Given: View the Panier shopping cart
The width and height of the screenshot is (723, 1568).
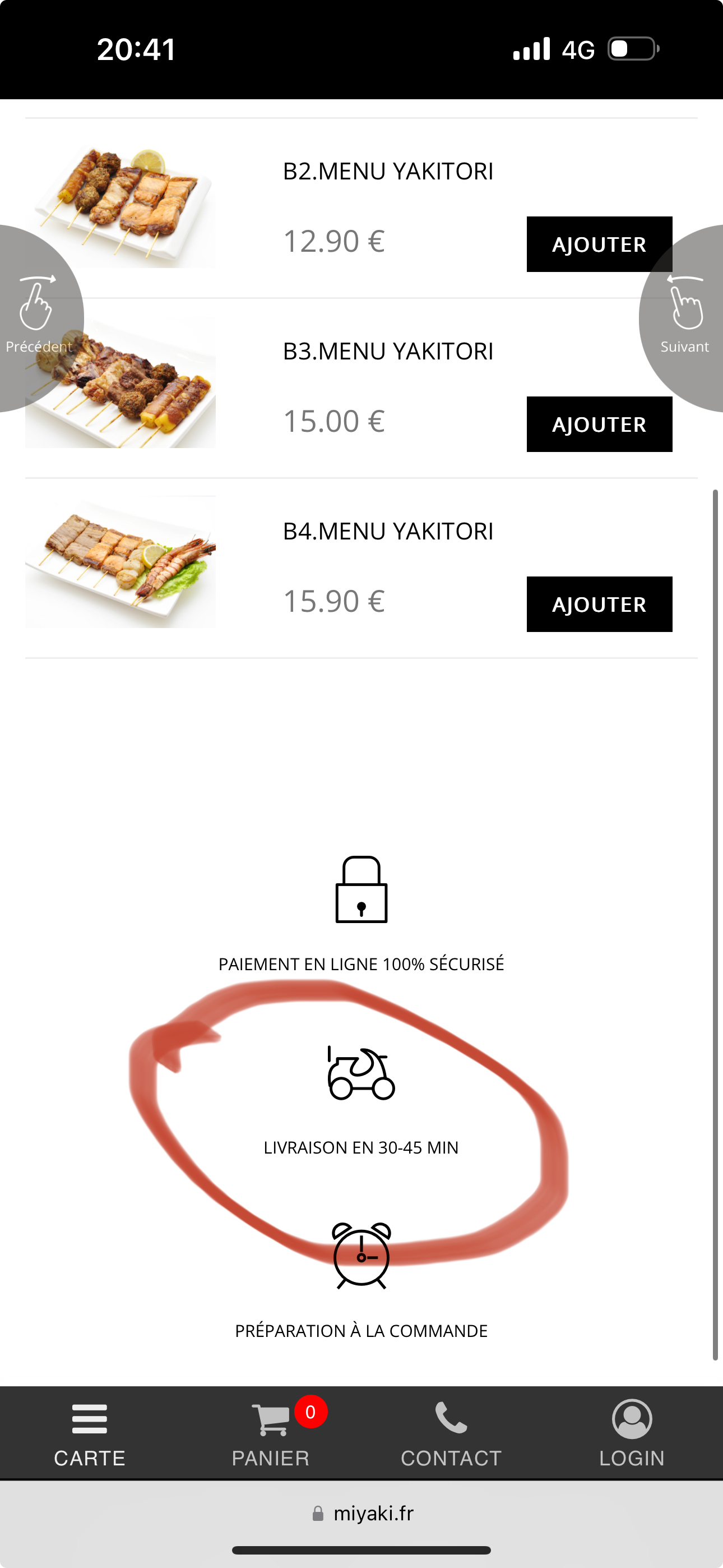Looking at the screenshot, I should click(271, 1433).
